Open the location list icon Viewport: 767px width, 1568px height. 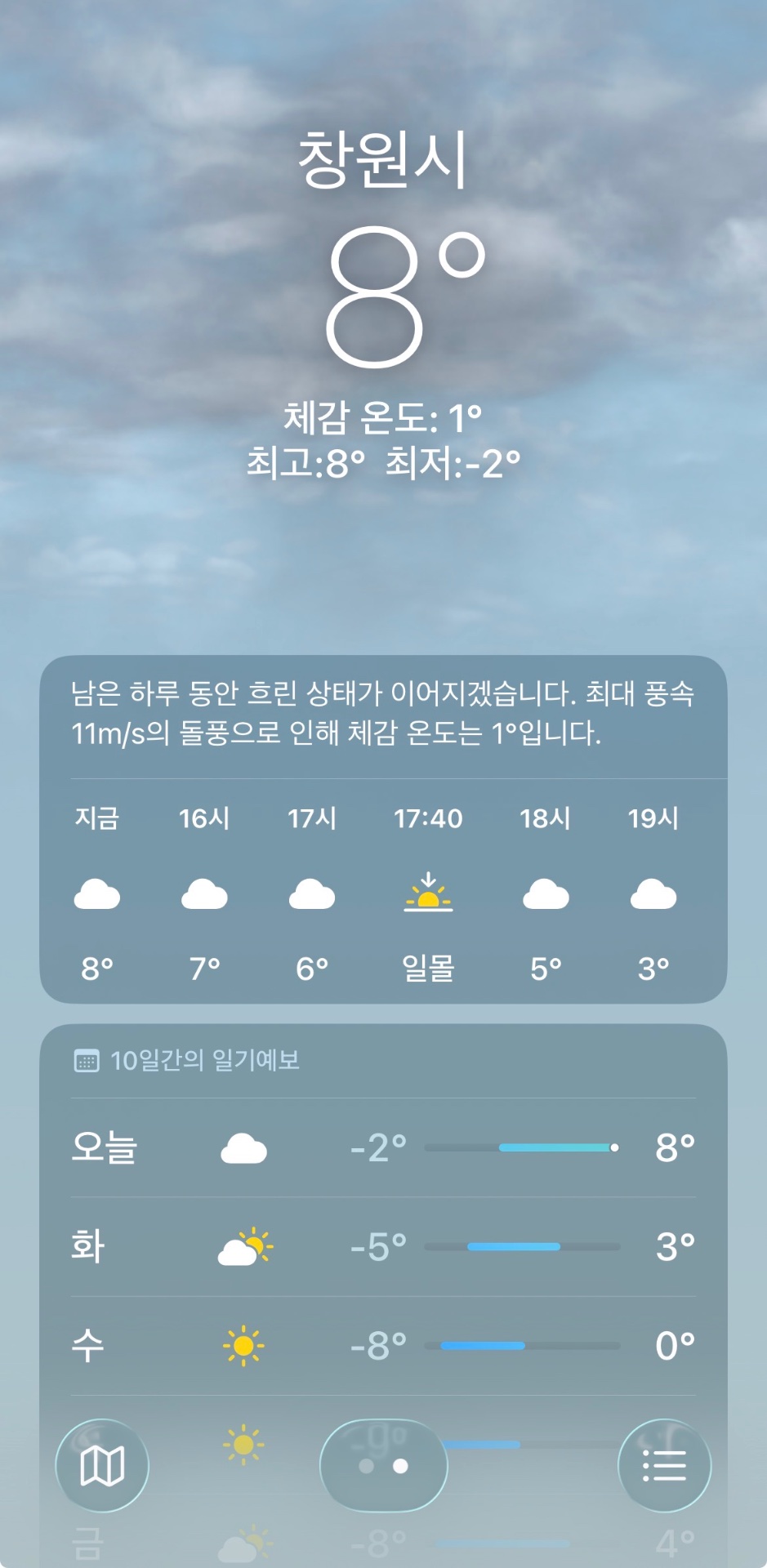664,1466
